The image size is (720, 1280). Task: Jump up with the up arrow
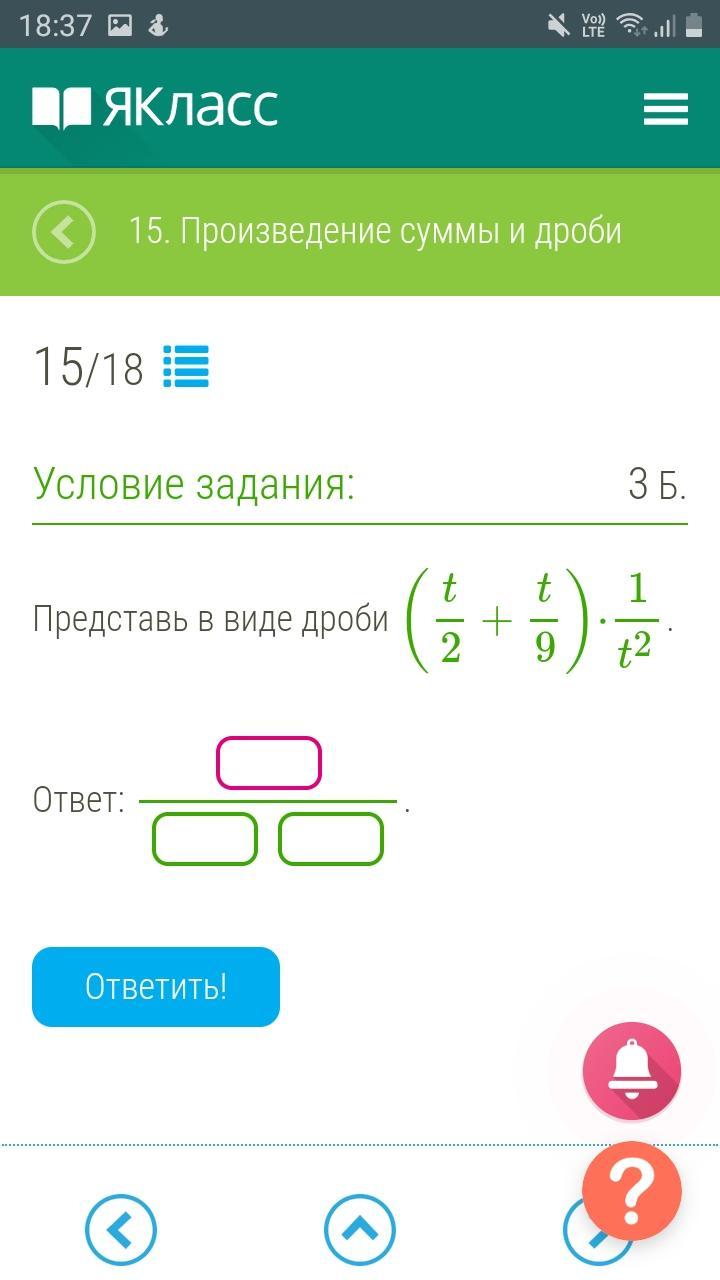(360, 1230)
